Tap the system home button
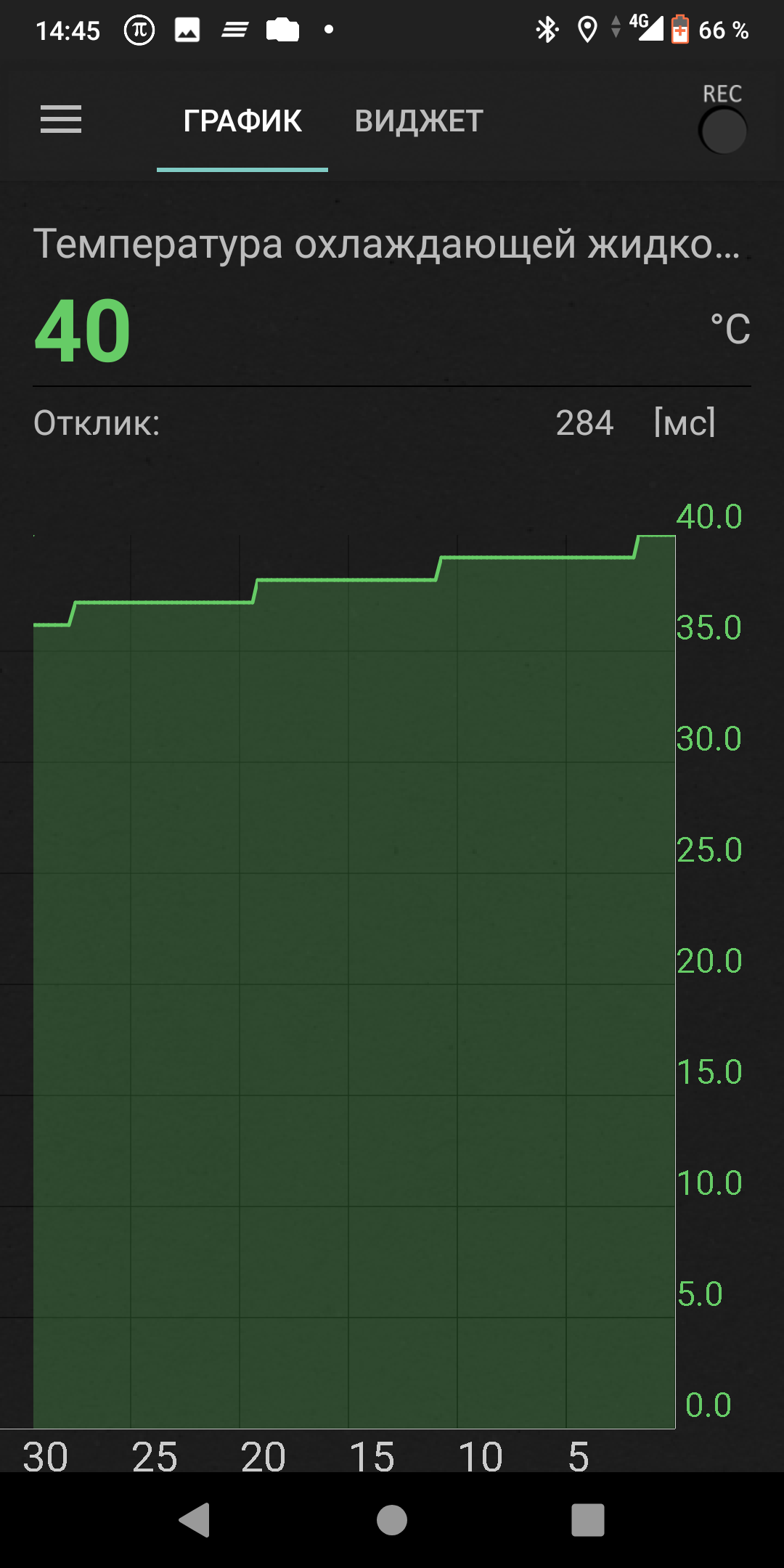The image size is (784, 1568). tap(392, 1520)
